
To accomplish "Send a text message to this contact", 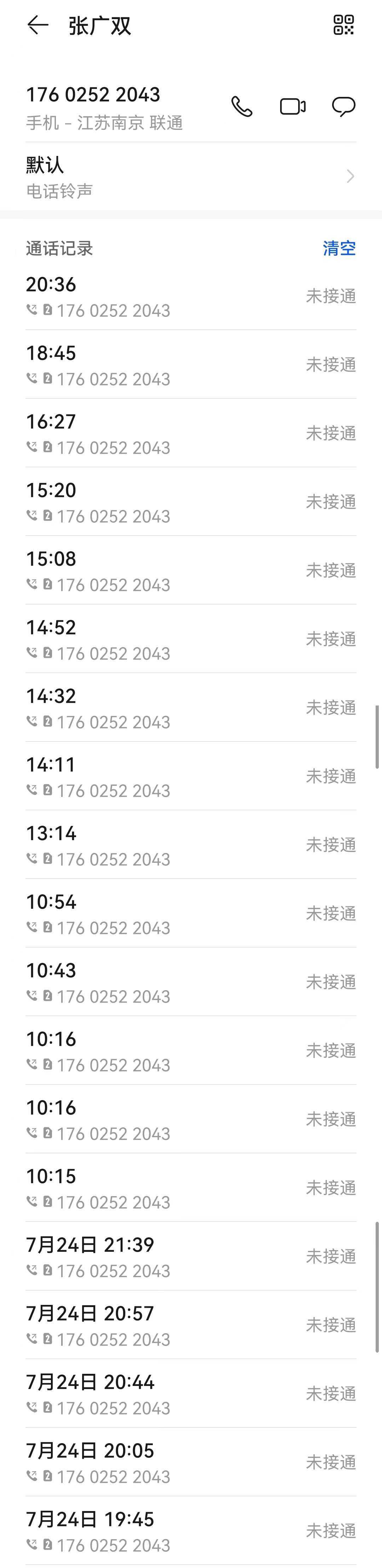I will click(x=343, y=106).
